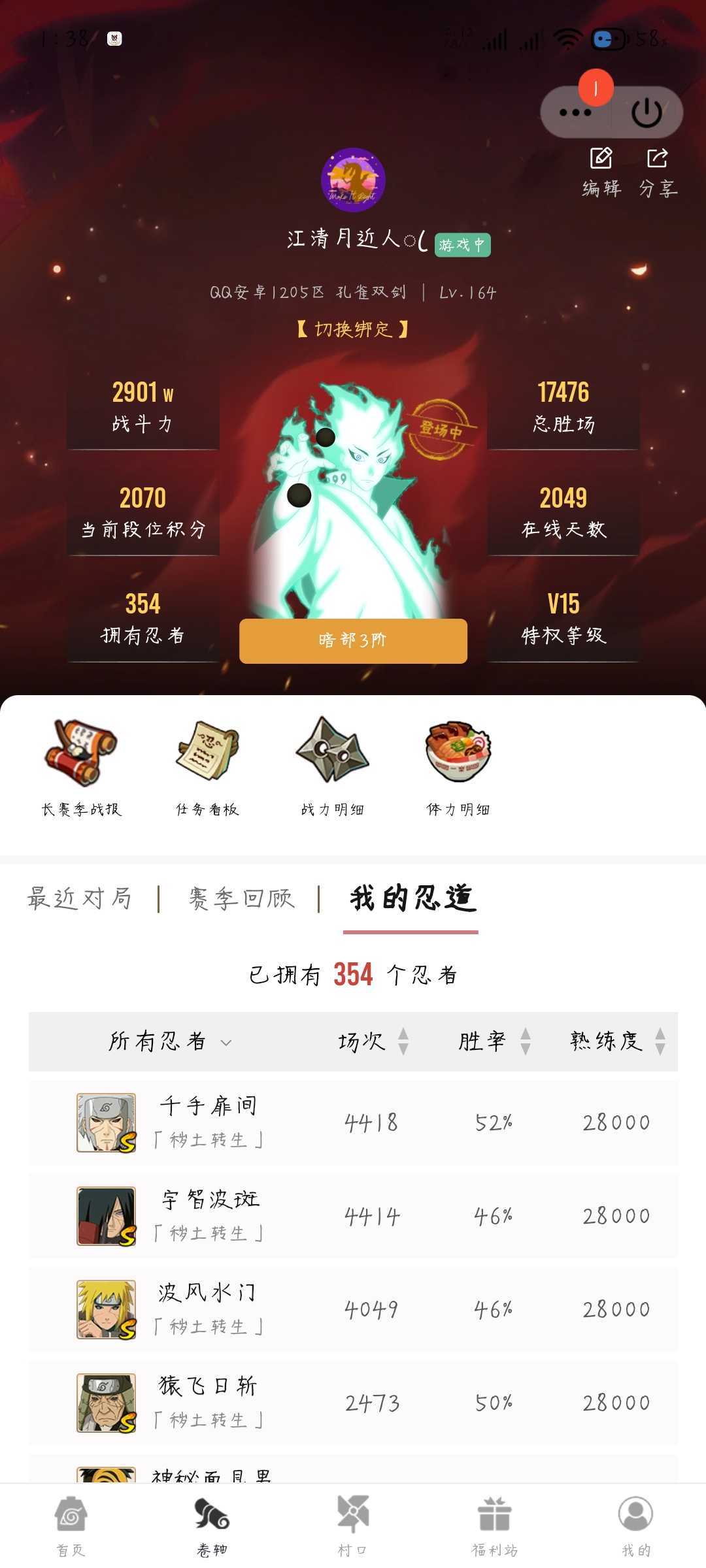Open 任务看板 task board
706x1568 pixels.
(207, 768)
